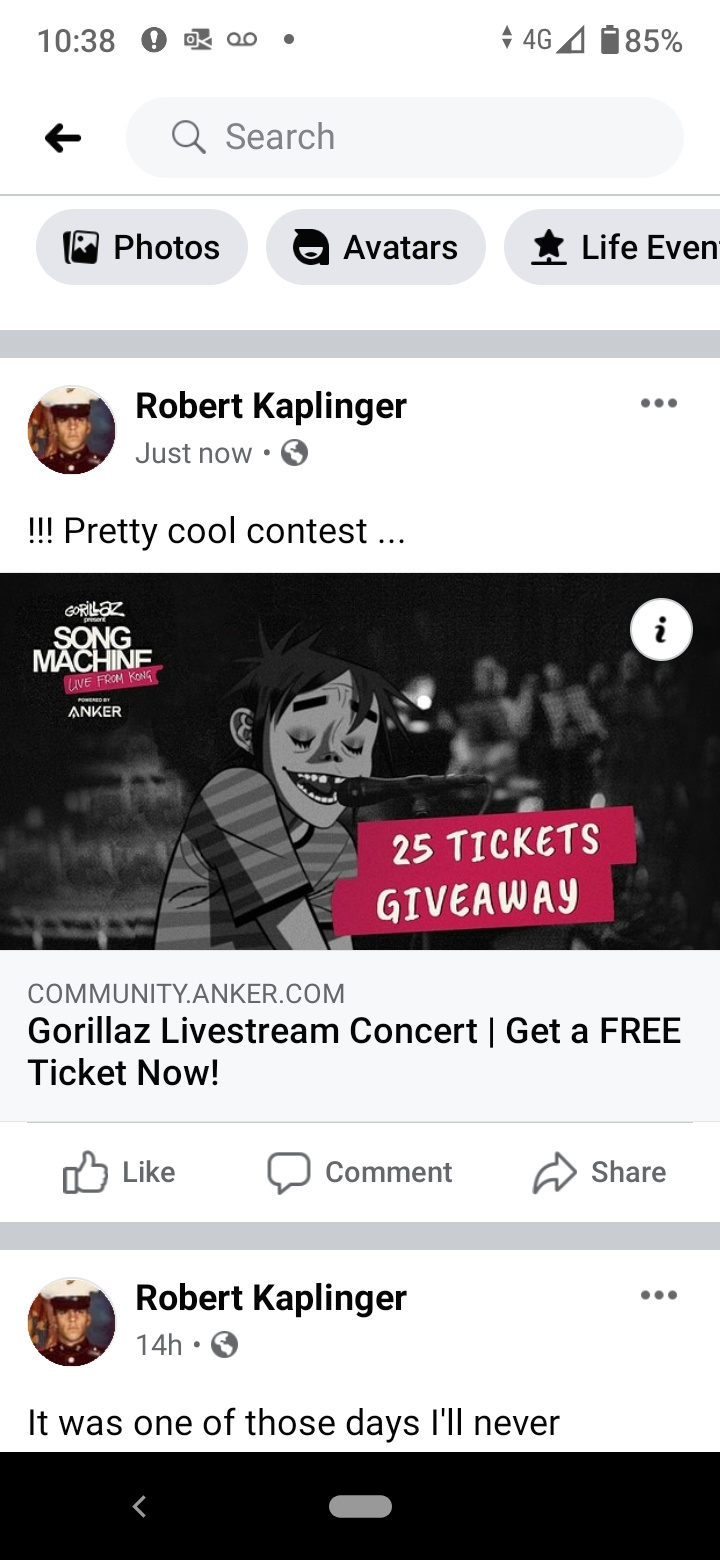The image size is (720, 1560).
Task: Tap the home pill in navigation bar
Action: coord(360,1506)
